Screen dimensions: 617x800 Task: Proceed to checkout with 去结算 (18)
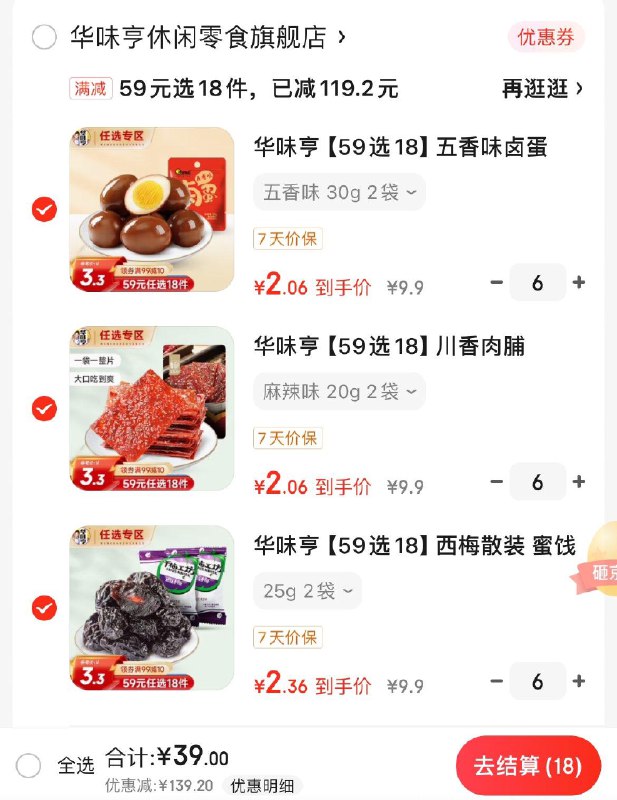(527, 766)
